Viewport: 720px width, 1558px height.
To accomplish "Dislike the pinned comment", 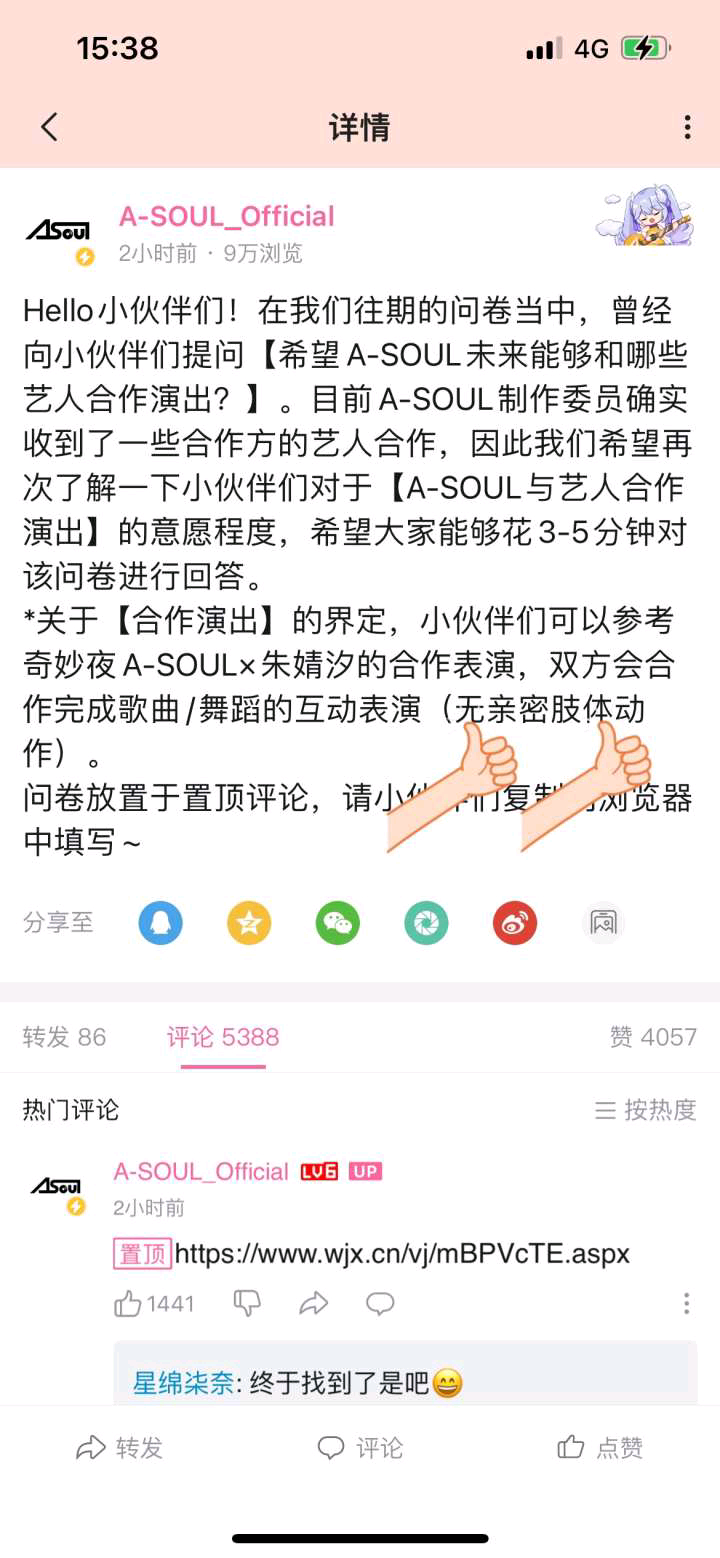I will pyautogui.click(x=247, y=1303).
